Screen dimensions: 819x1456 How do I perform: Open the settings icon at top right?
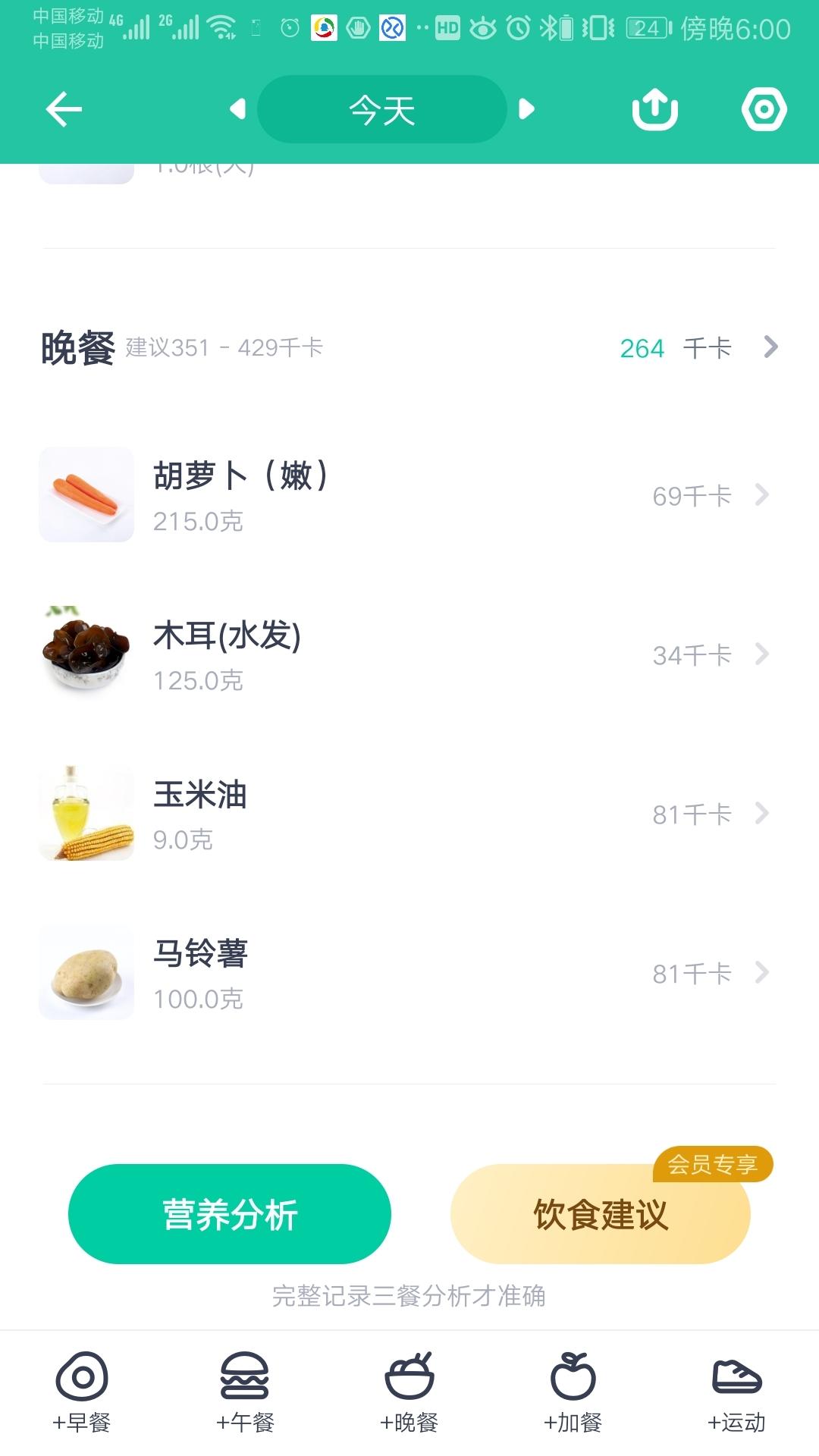pos(763,108)
